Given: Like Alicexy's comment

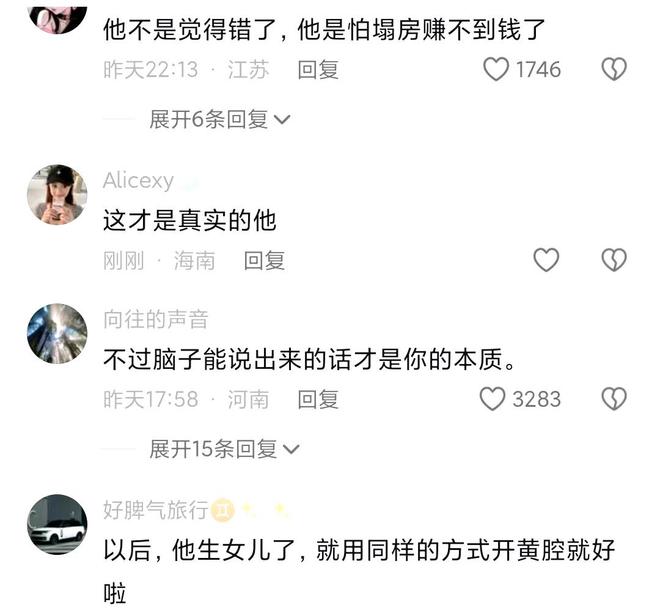Looking at the screenshot, I should coord(546,260).
